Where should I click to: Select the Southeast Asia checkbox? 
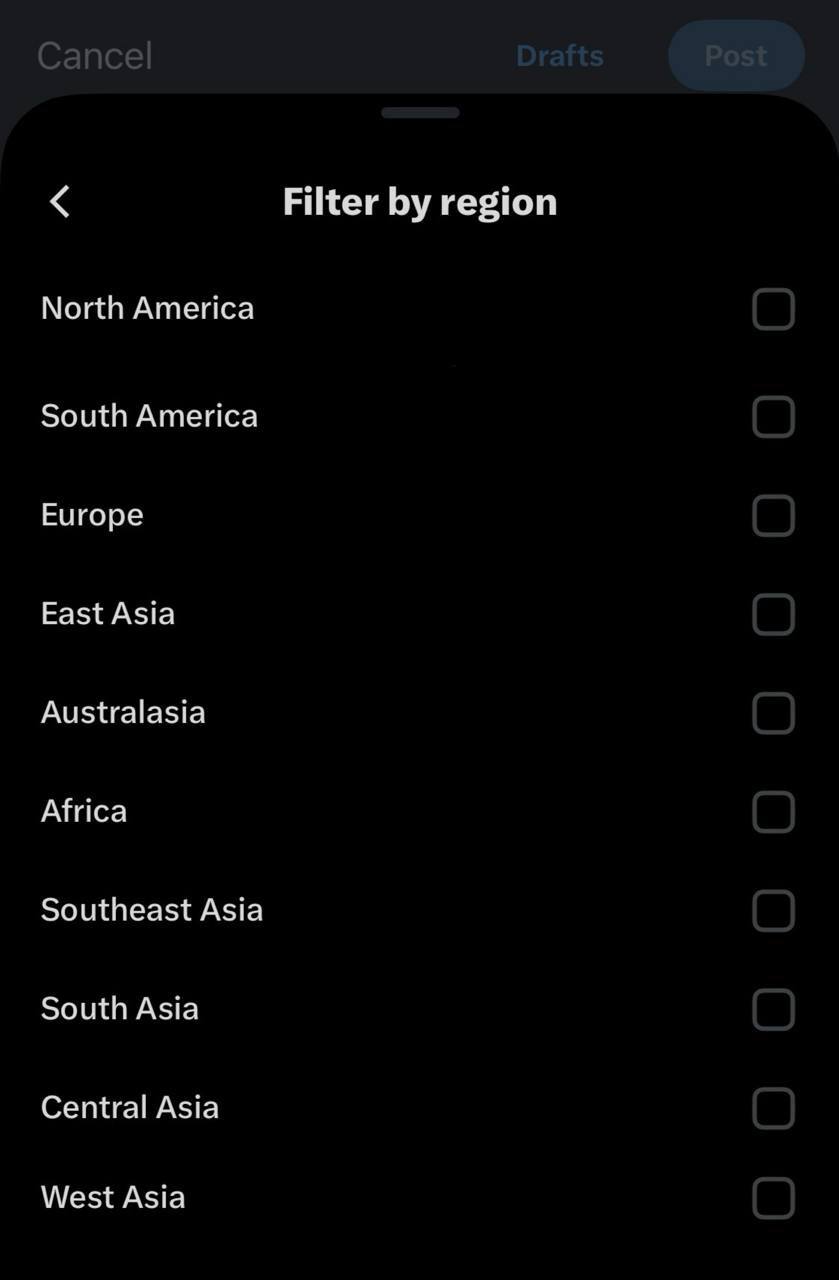[773, 911]
